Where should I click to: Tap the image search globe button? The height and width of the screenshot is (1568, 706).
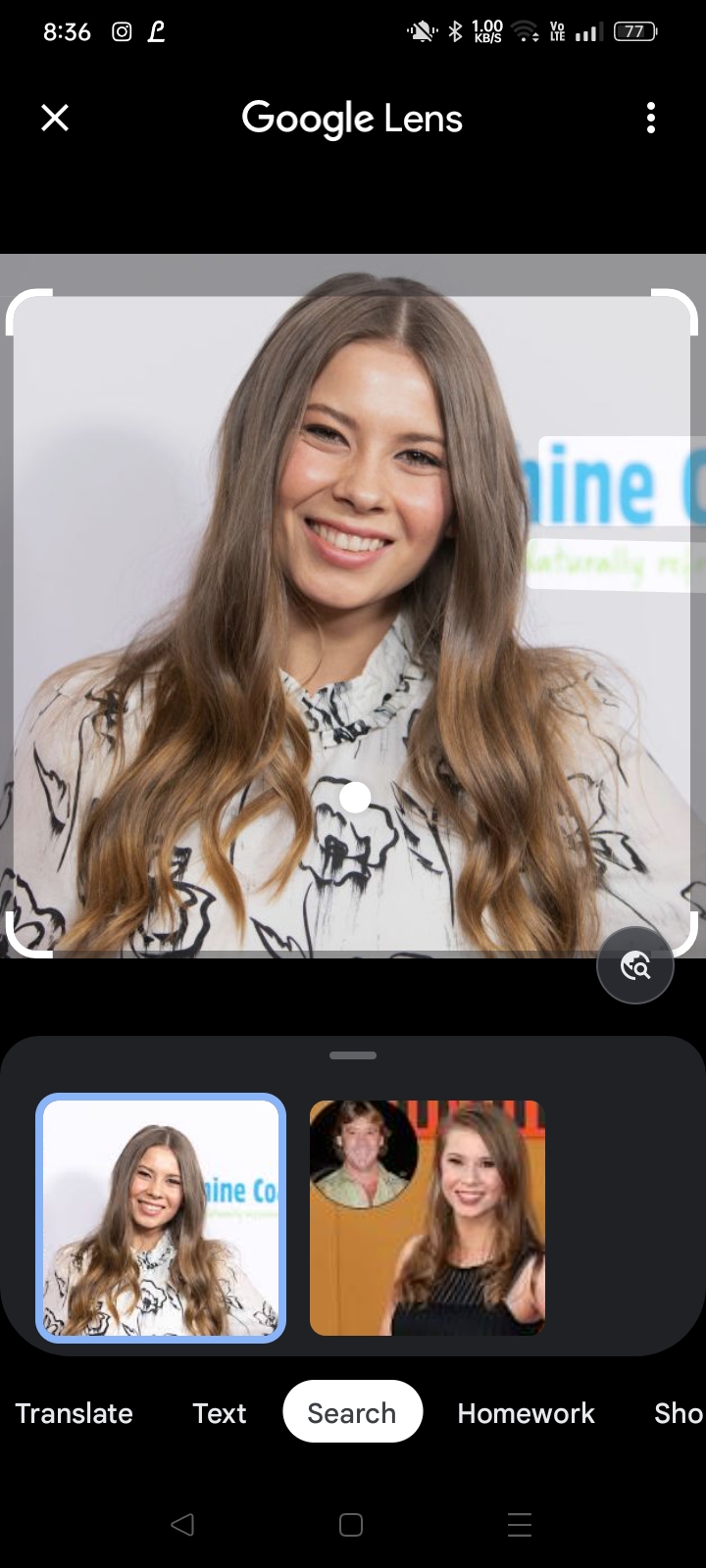pos(635,966)
